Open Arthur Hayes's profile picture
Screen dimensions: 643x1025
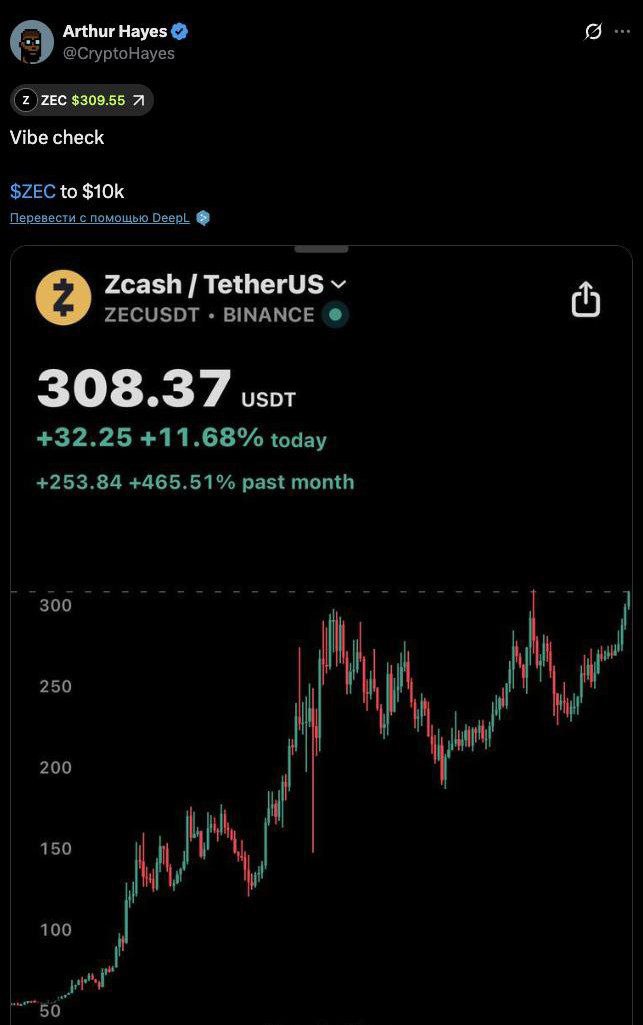point(32,42)
